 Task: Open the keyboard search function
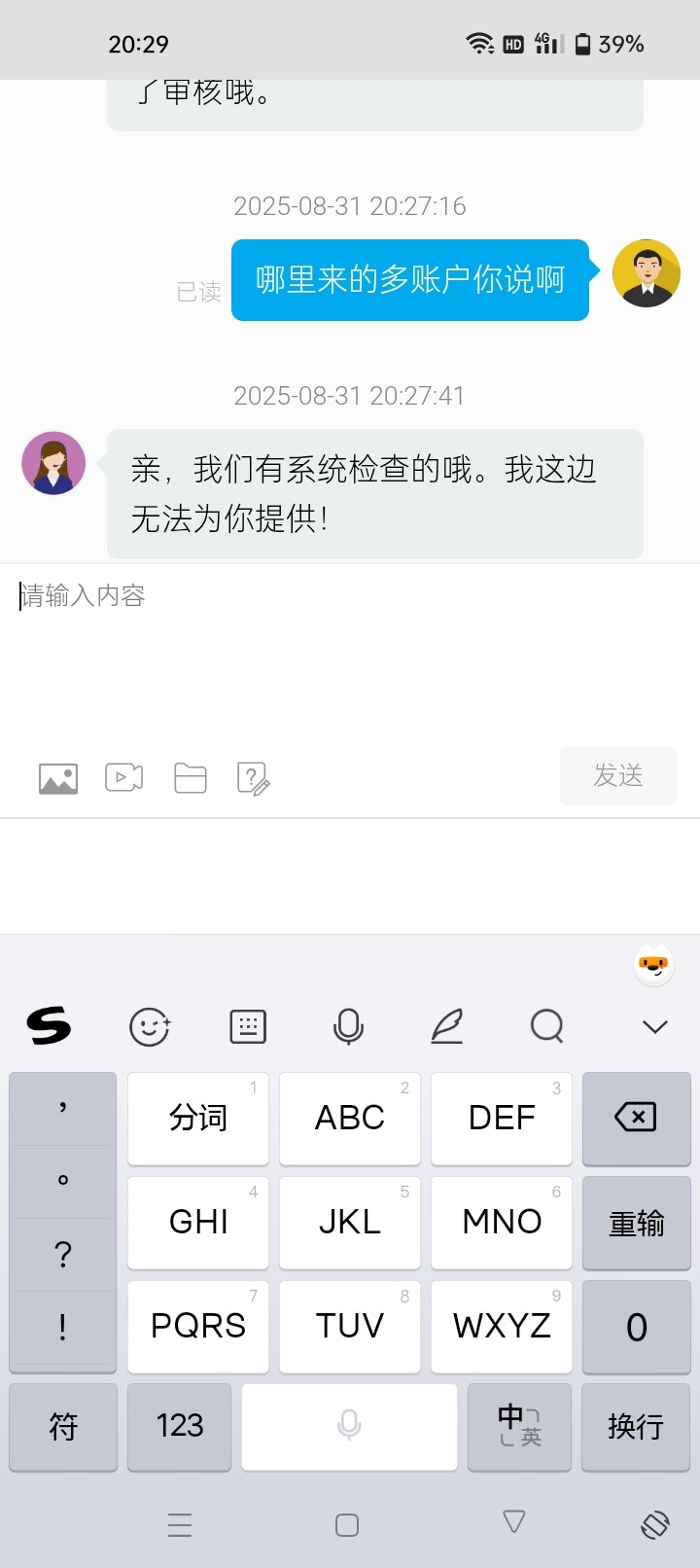(x=547, y=1026)
